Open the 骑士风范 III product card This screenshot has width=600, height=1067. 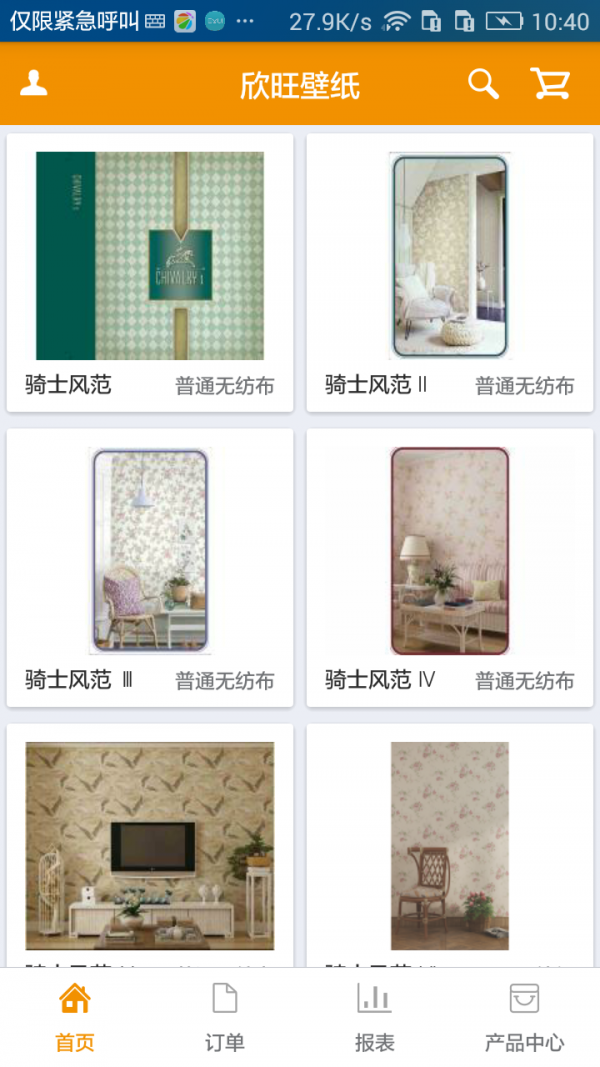(150, 567)
